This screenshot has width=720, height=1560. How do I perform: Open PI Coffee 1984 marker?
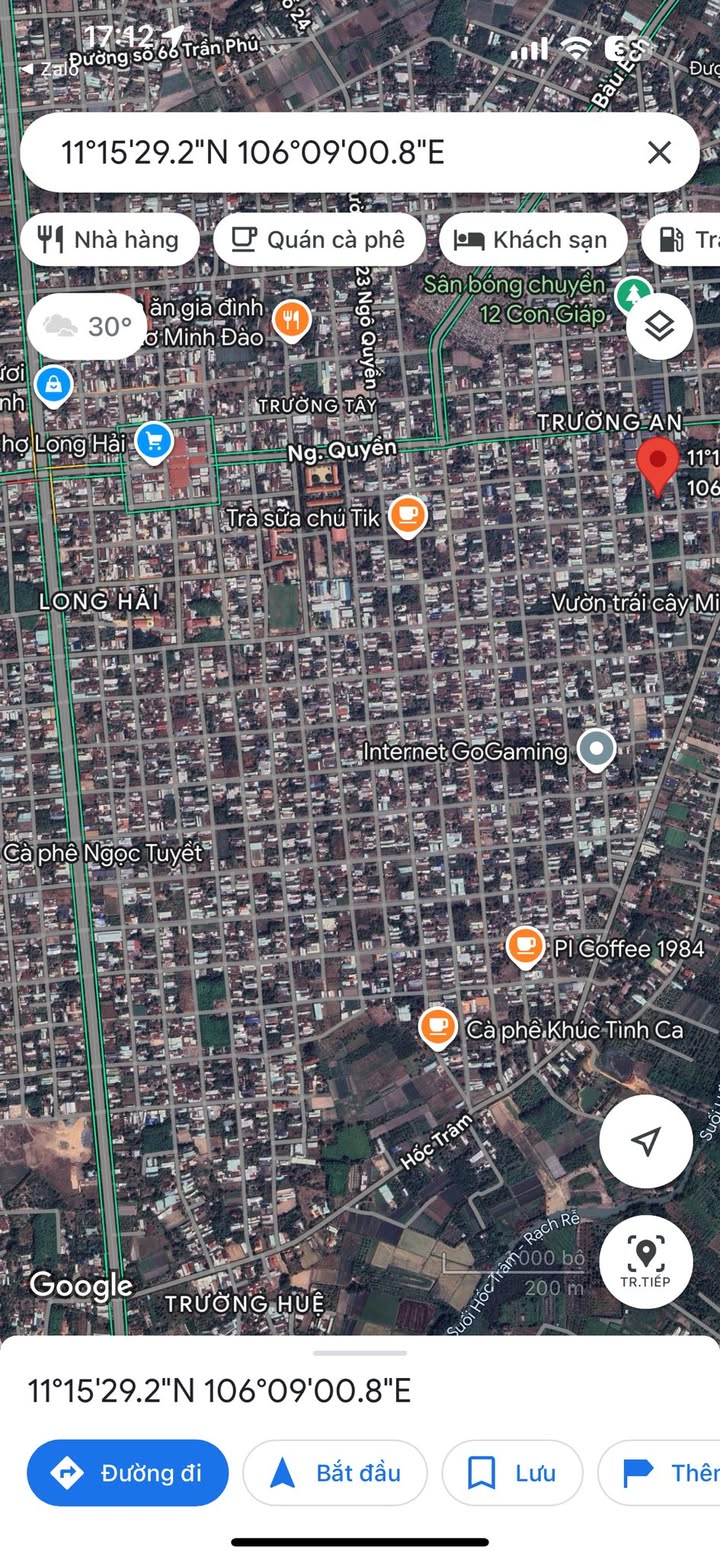526,947
